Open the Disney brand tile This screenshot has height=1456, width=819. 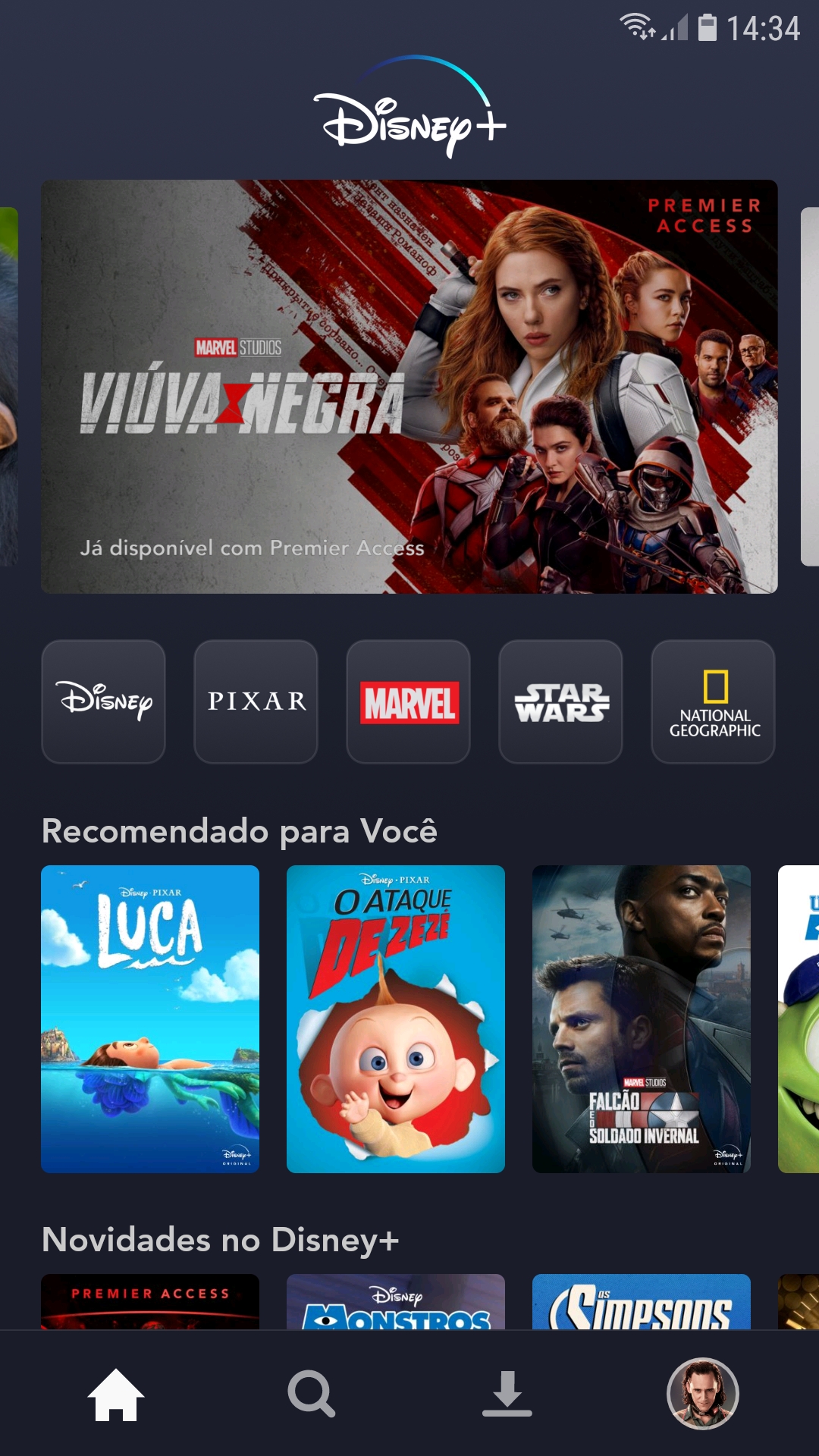103,701
